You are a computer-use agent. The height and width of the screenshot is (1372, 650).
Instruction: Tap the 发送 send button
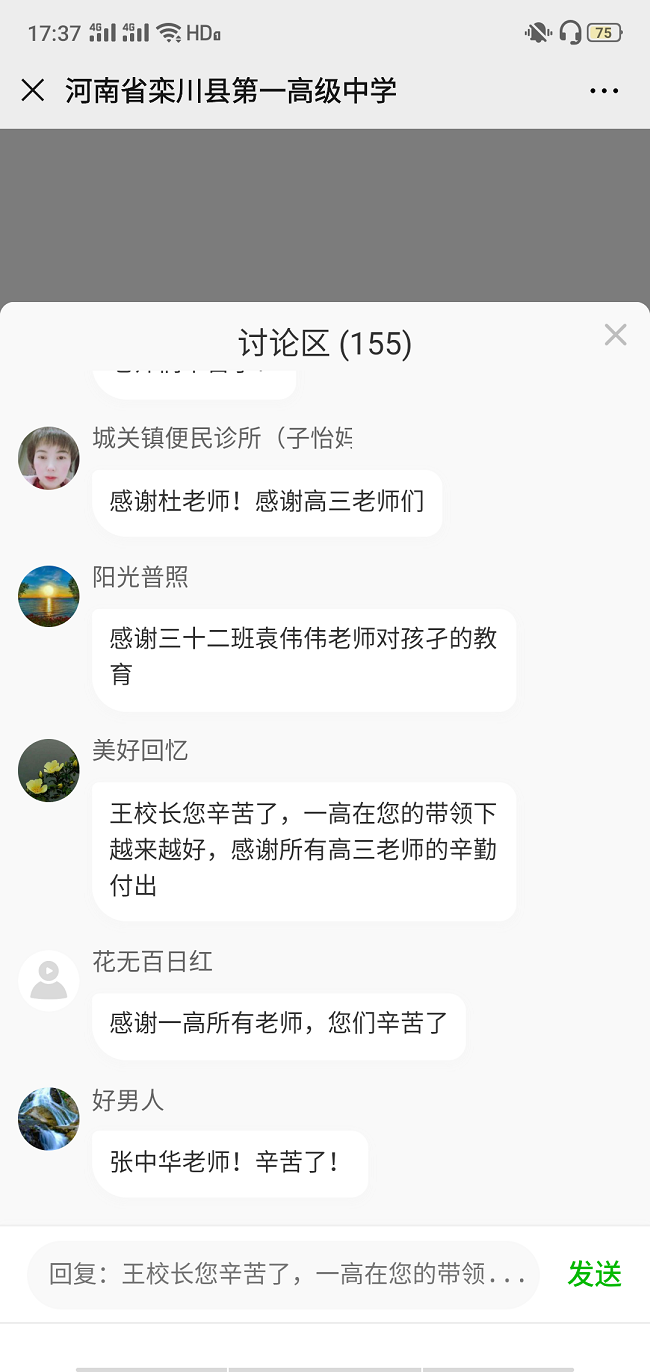pyautogui.click(x=594, y=1274)
